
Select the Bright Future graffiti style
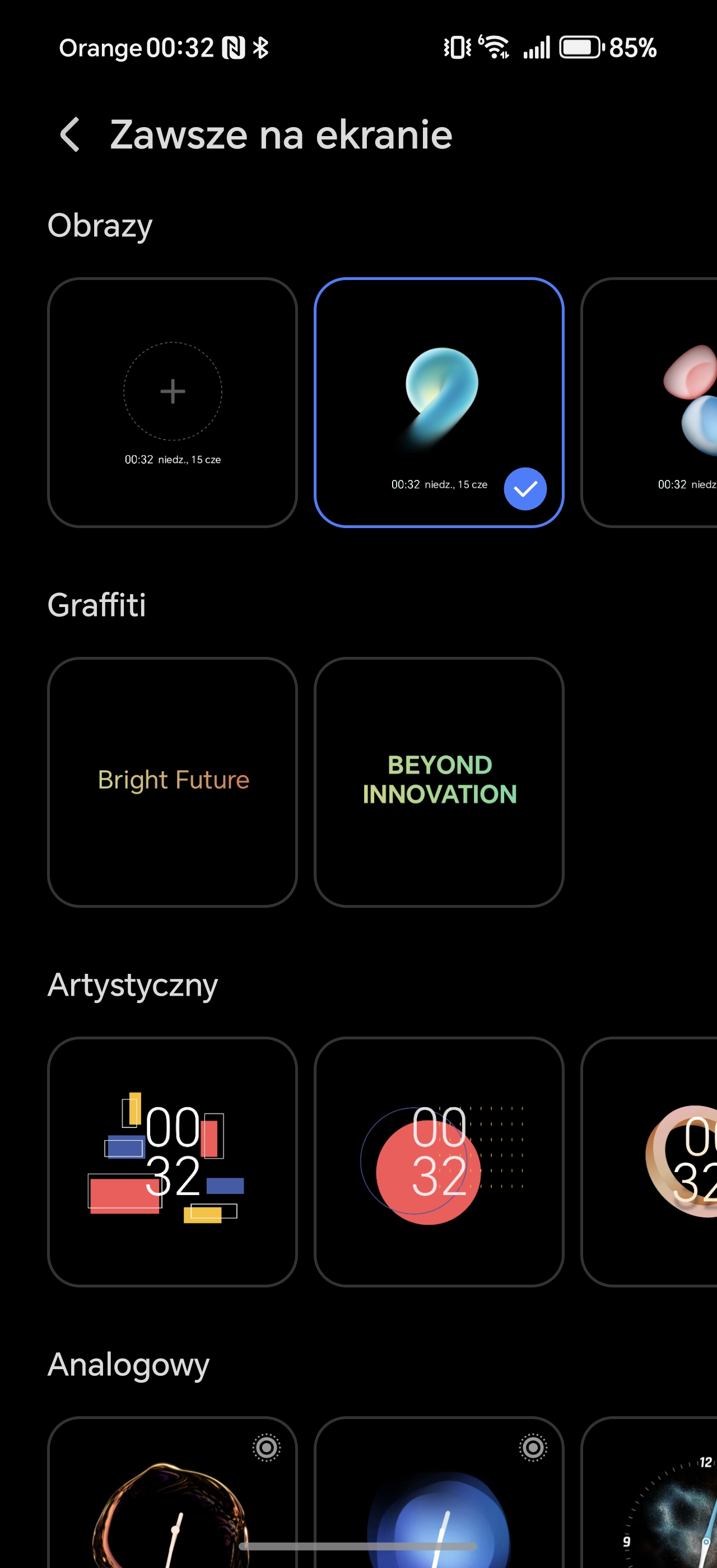pyautogui.click(x=173, y=782)
